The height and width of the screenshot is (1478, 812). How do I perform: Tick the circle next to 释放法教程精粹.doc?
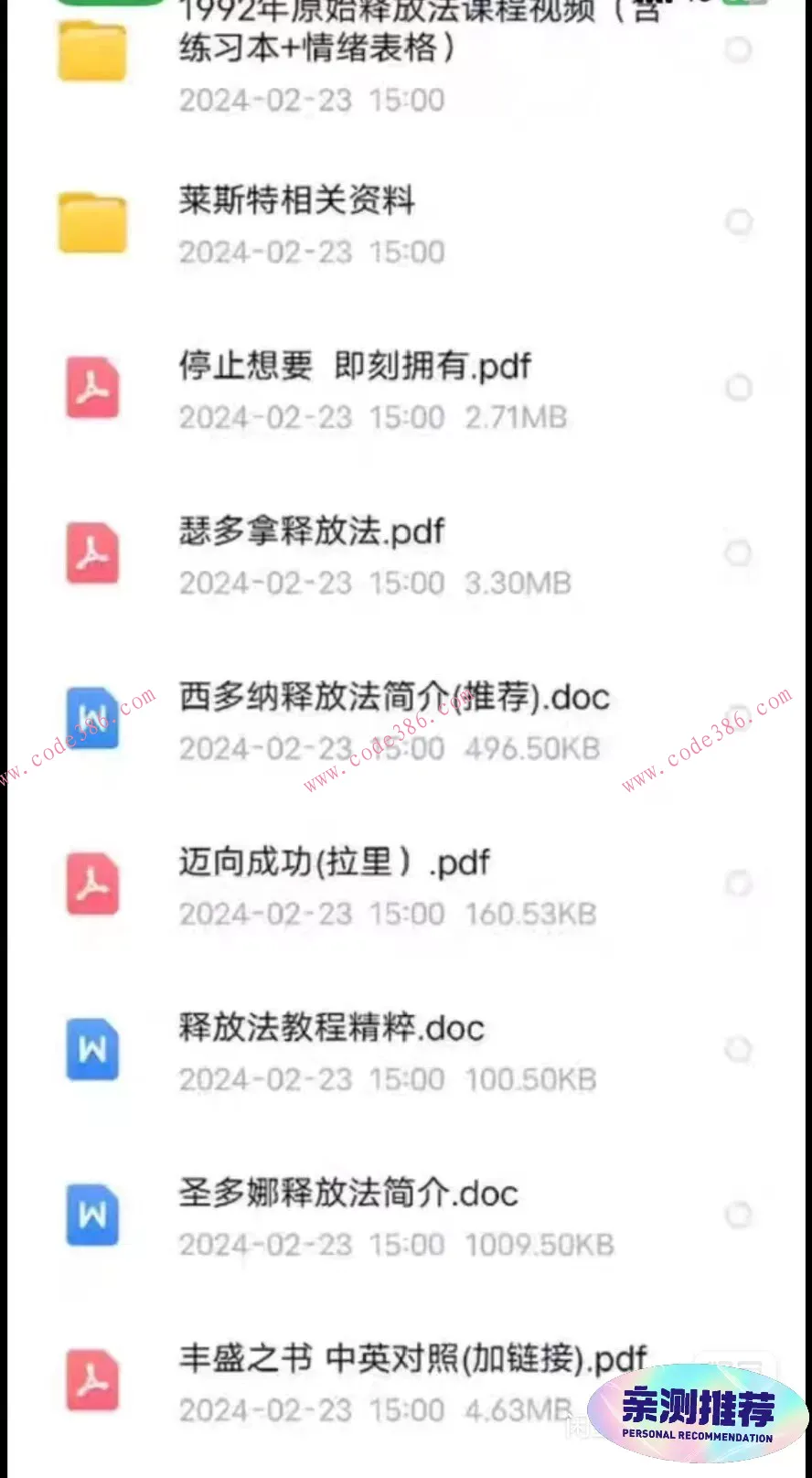tap(737, 1047)
